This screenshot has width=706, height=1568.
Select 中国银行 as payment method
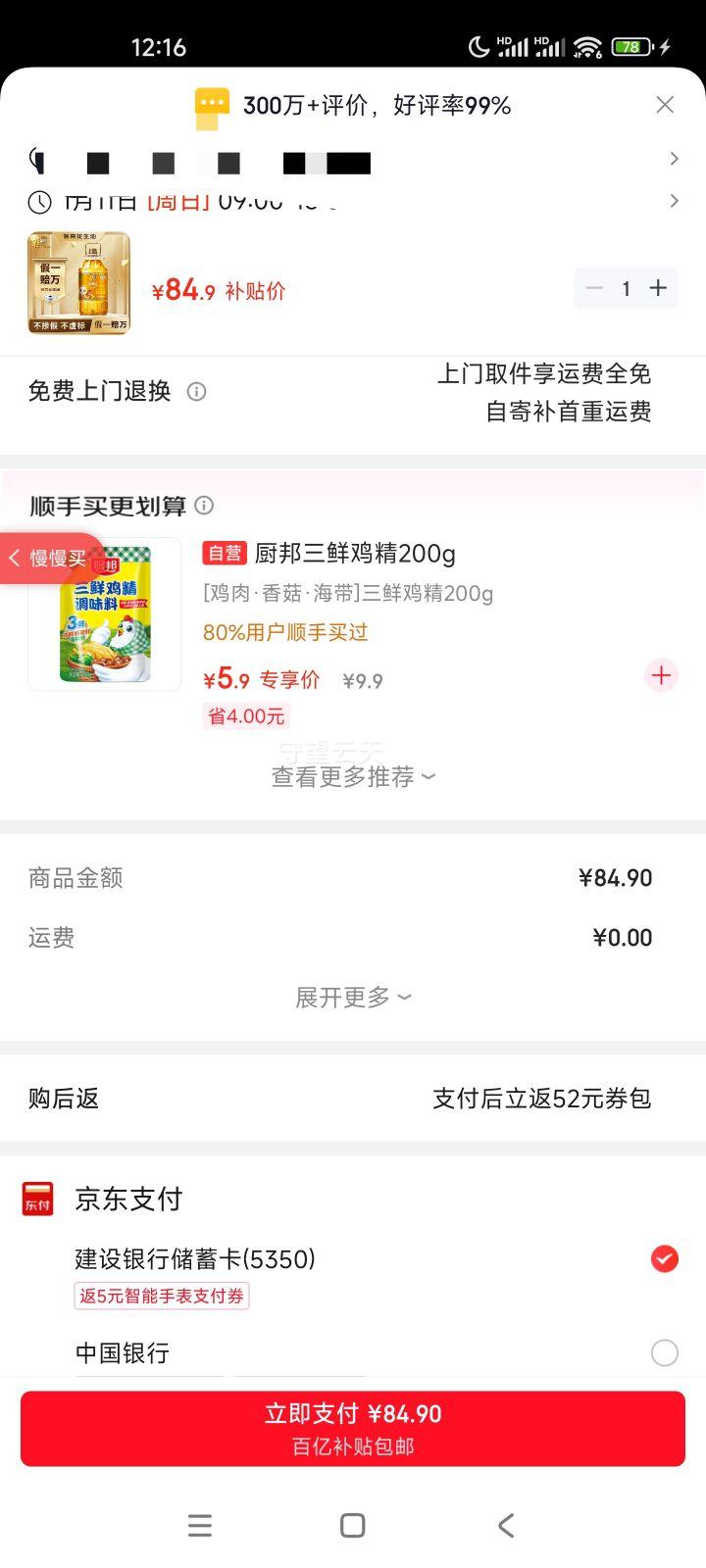click(x=665, y=1352)
